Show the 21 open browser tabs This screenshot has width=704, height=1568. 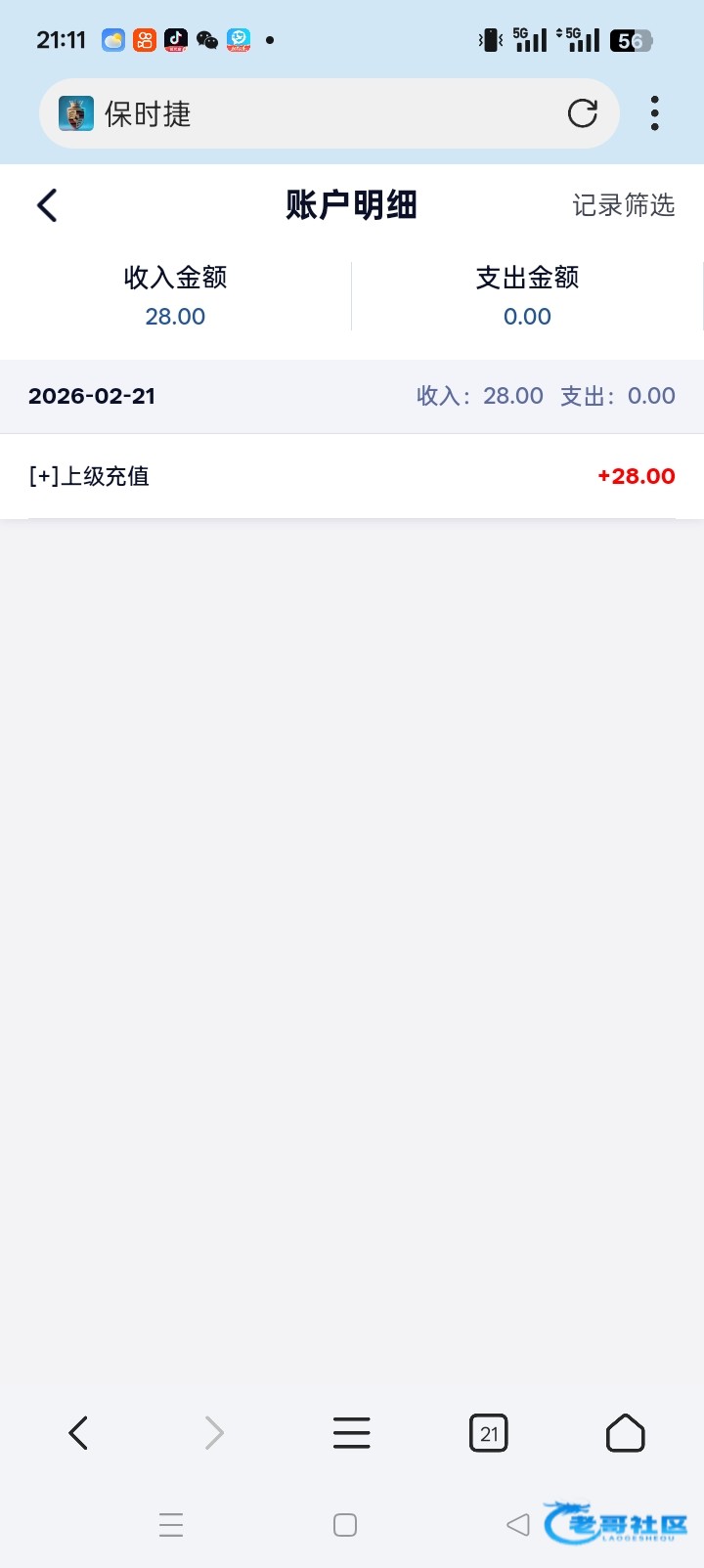click(x=489, y=1433)
